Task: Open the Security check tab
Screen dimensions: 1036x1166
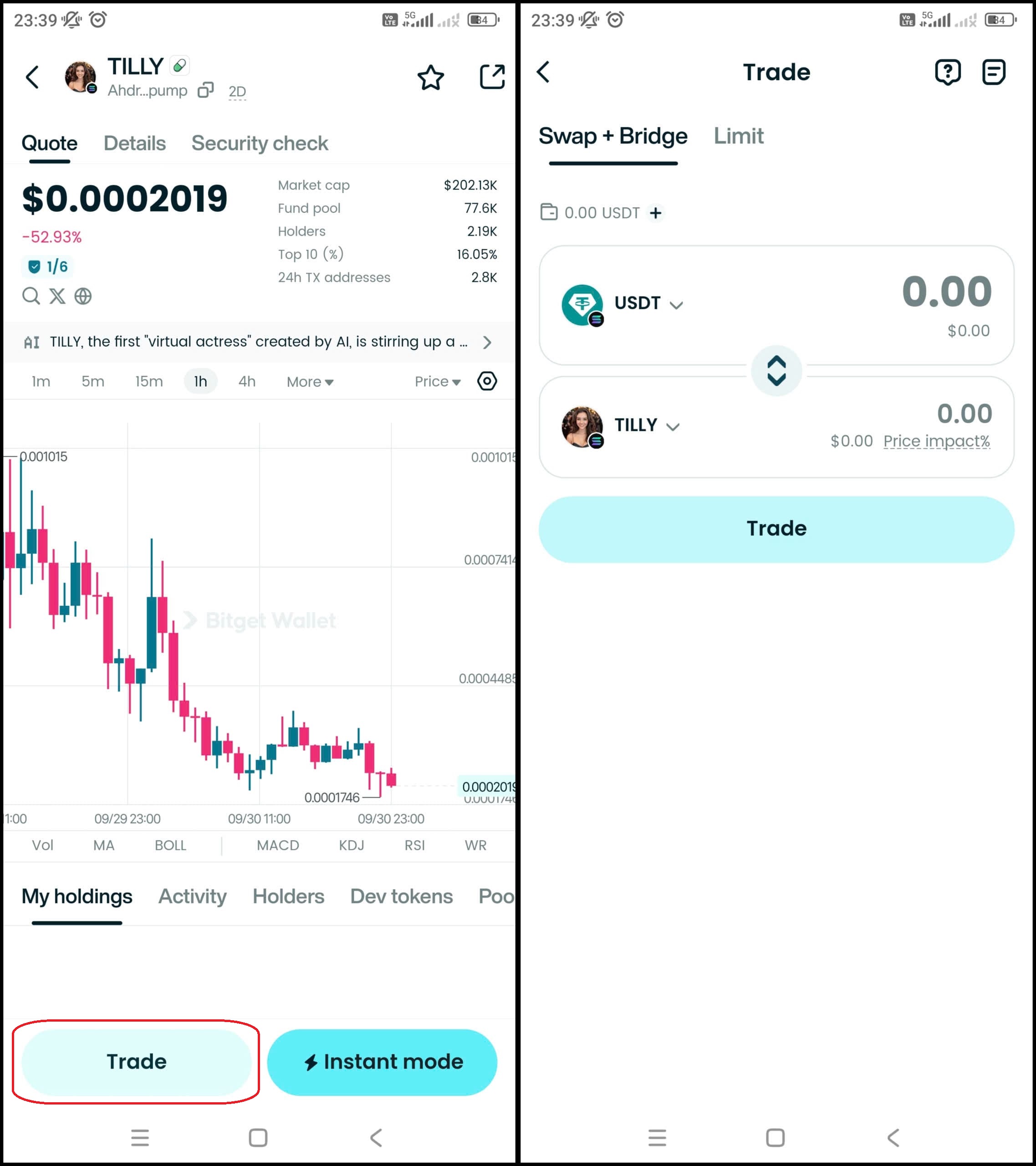Action: (x=260, y=143)
